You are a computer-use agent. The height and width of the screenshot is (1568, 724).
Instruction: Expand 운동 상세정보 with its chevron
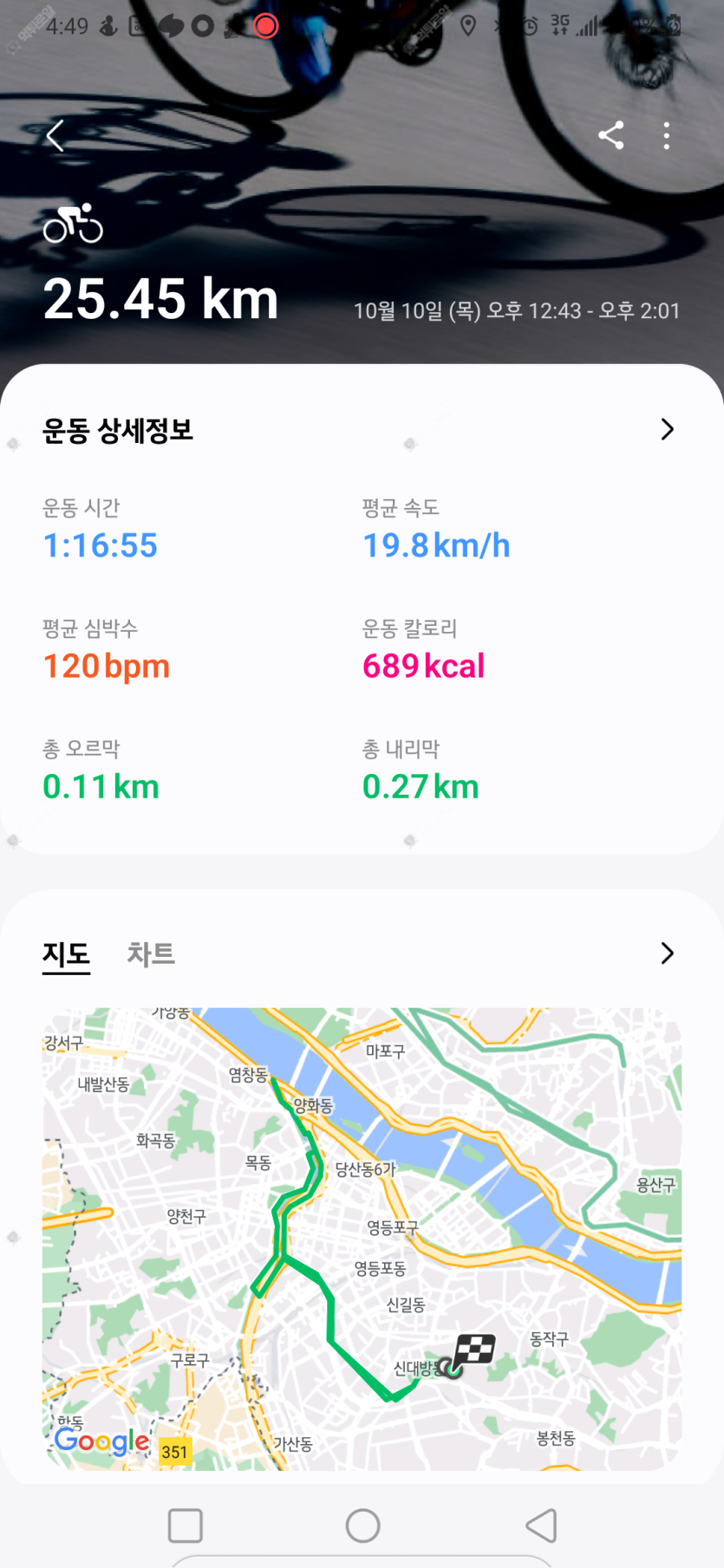(x=667, y=430)
